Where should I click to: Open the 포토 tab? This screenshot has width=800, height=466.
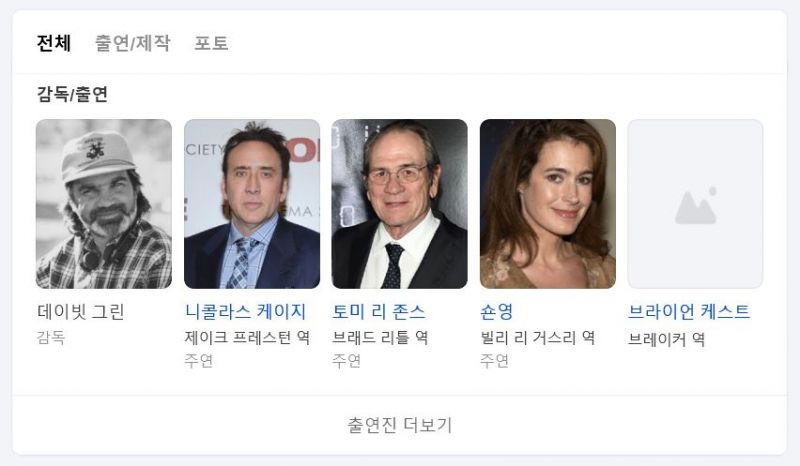click(x=211, y=43)
